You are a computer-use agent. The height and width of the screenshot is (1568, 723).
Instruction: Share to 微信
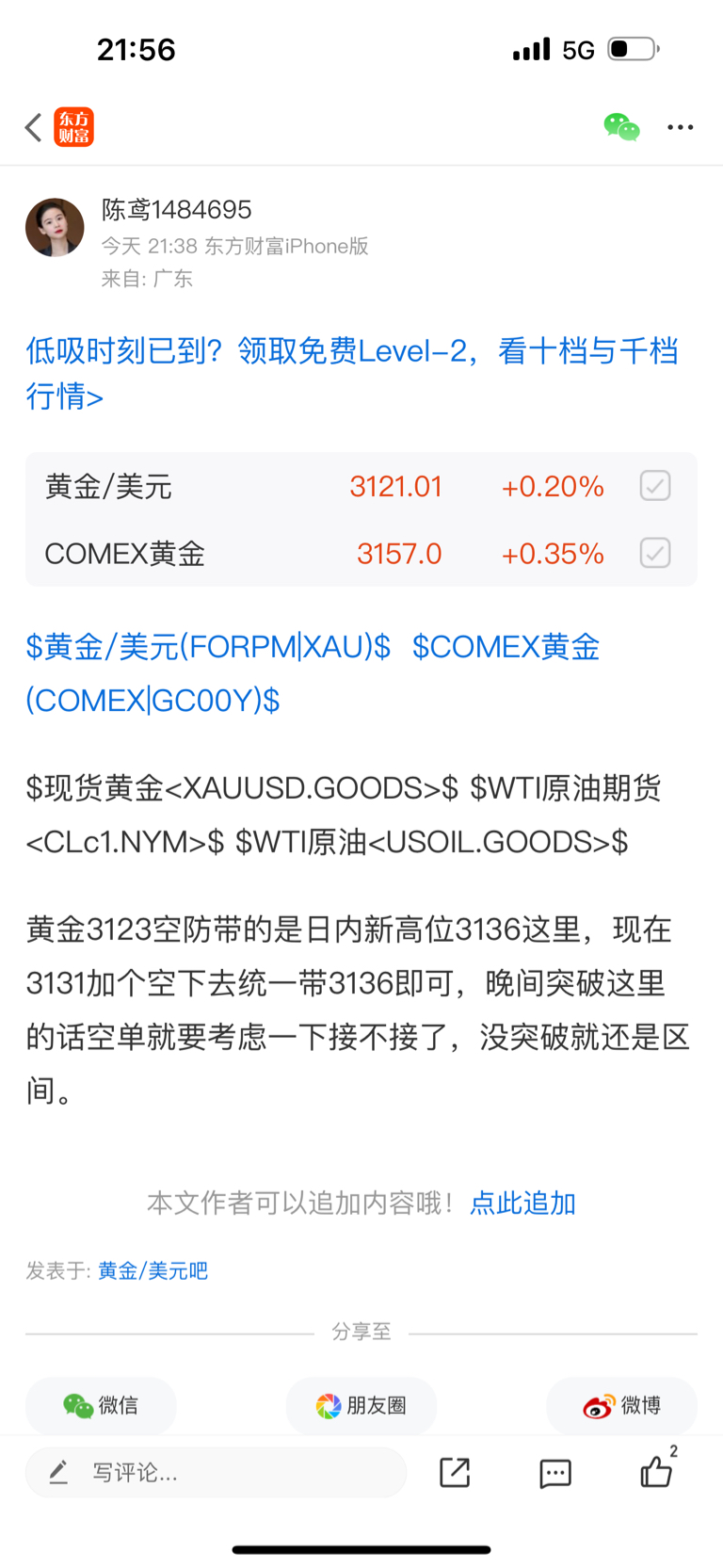coord(101,1405)
